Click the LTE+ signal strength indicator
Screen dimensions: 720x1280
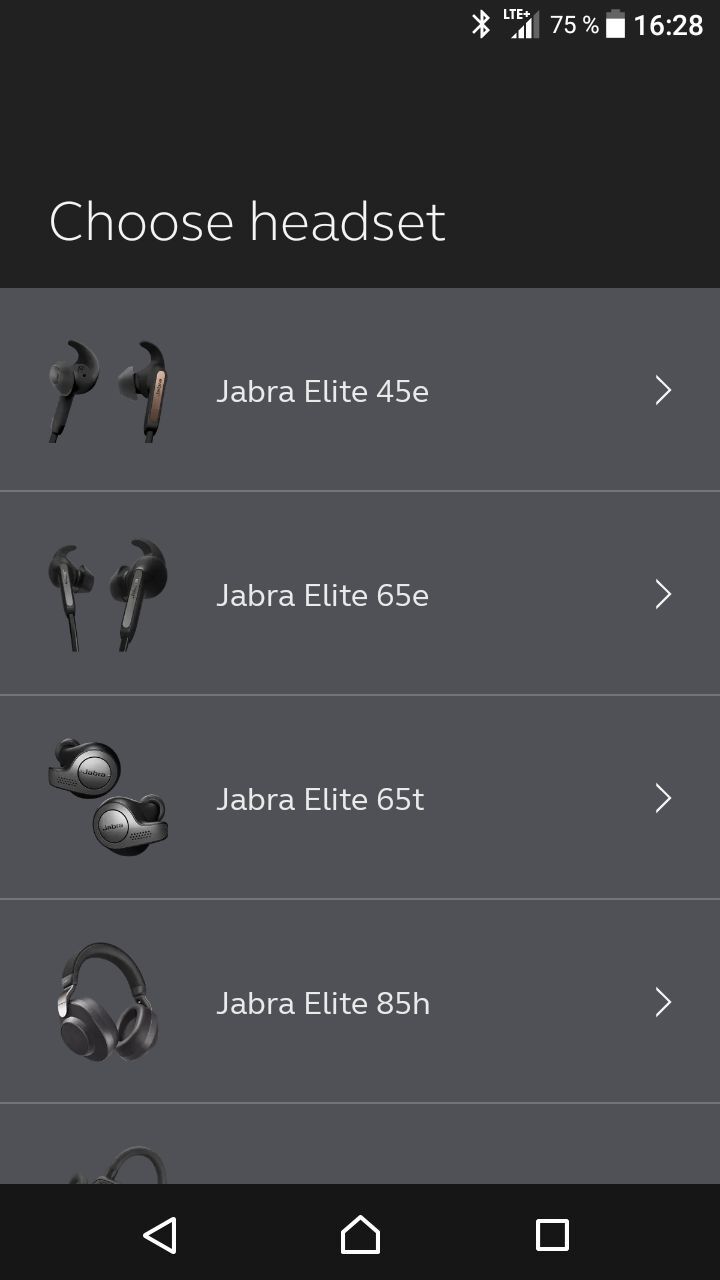point(524,24)
